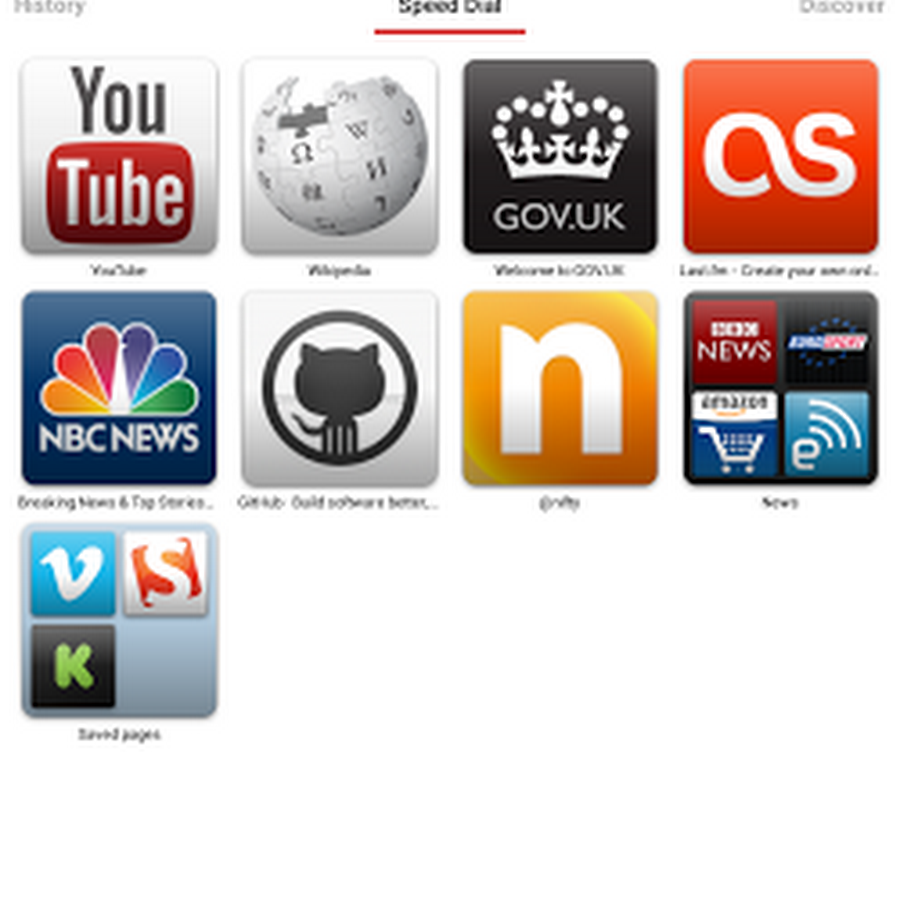The image size is (900, 900).
Task: Open the Wikipedia speed dial tile
Action: (x=339, y=156)
